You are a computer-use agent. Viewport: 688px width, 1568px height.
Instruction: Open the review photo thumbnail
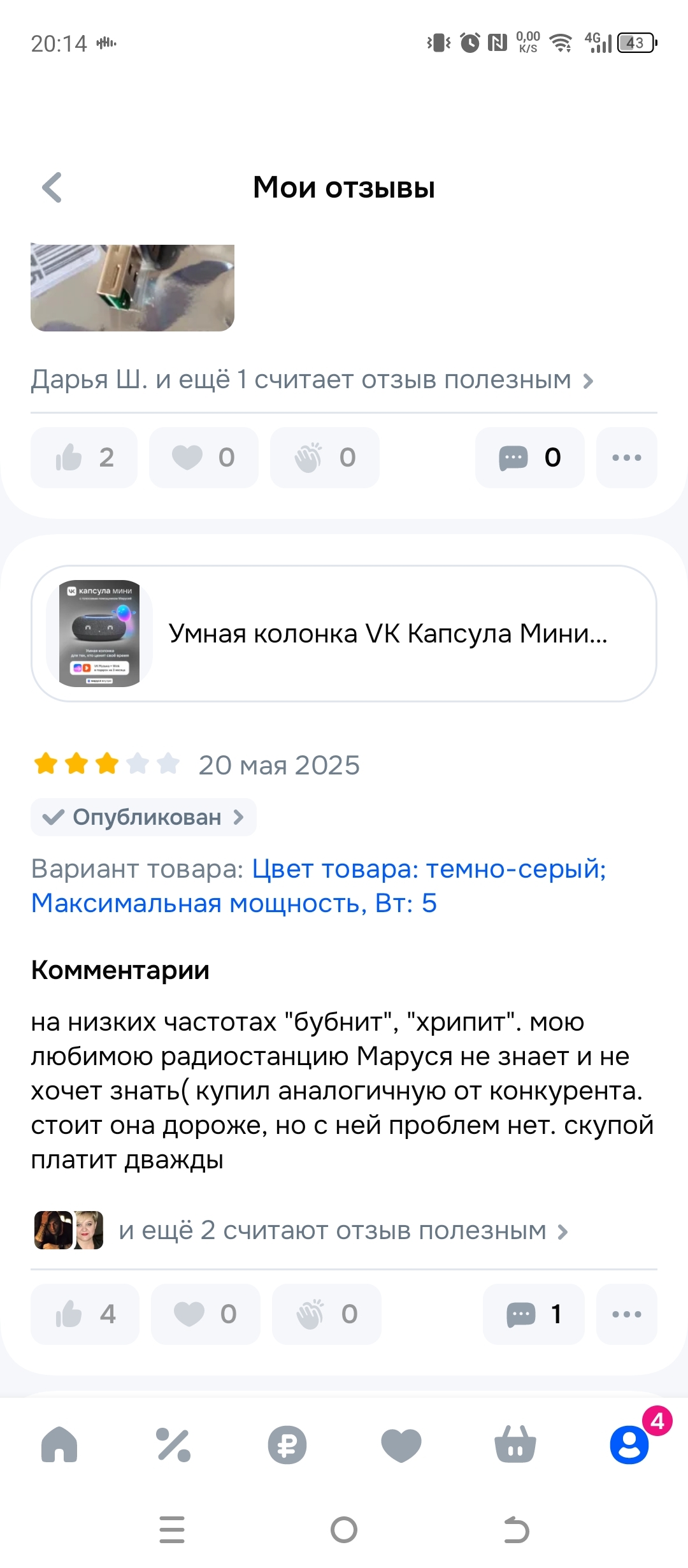133,287
